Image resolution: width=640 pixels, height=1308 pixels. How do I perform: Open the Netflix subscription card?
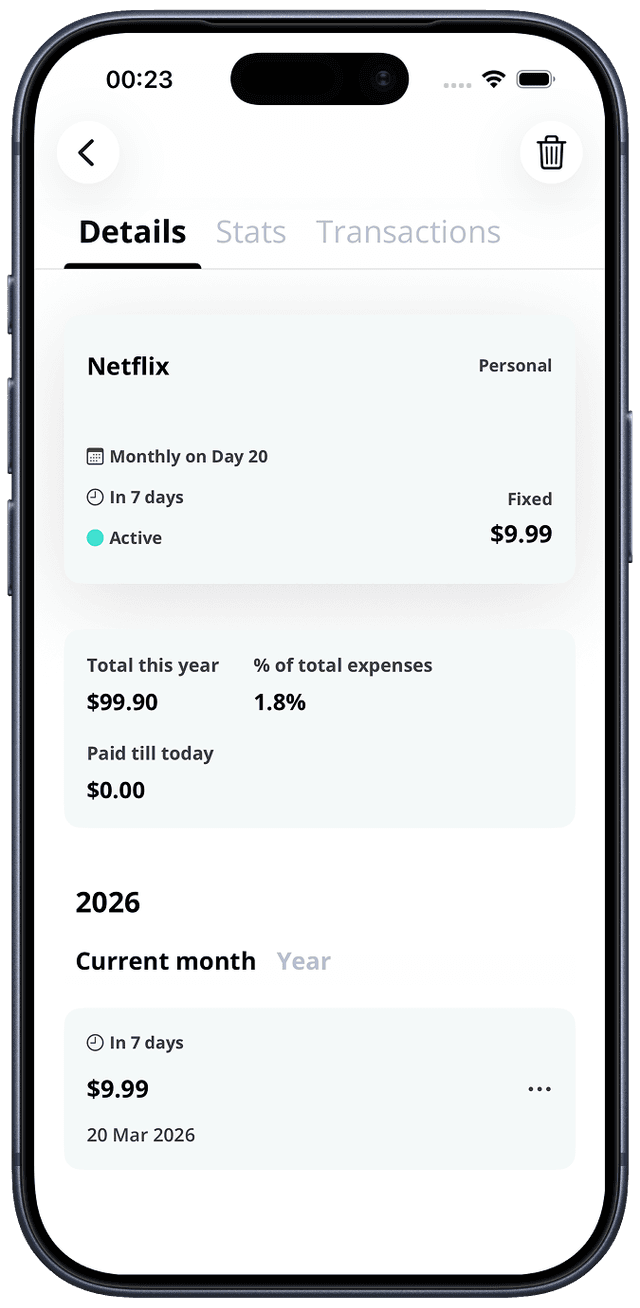coord(319,452)
